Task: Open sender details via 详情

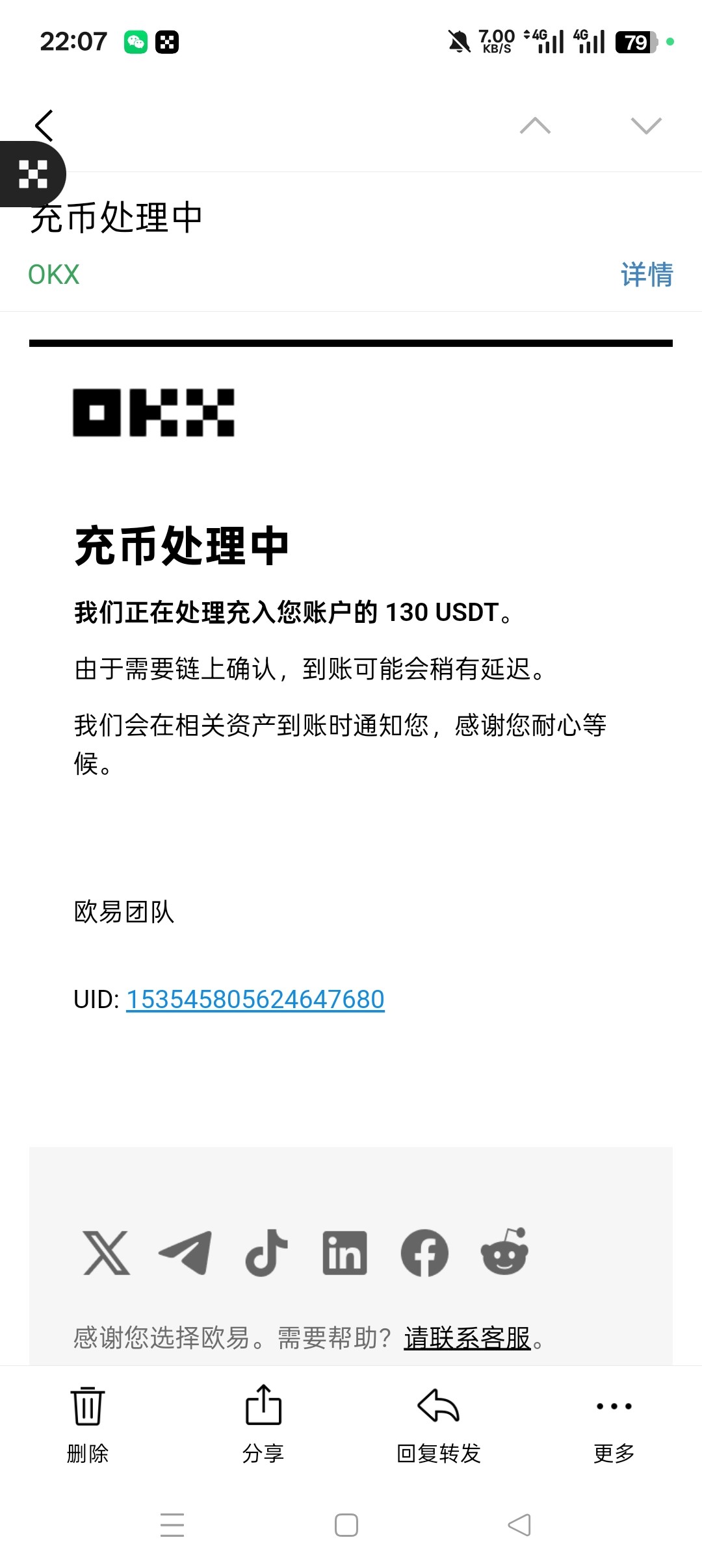Action: pos(646,274)
